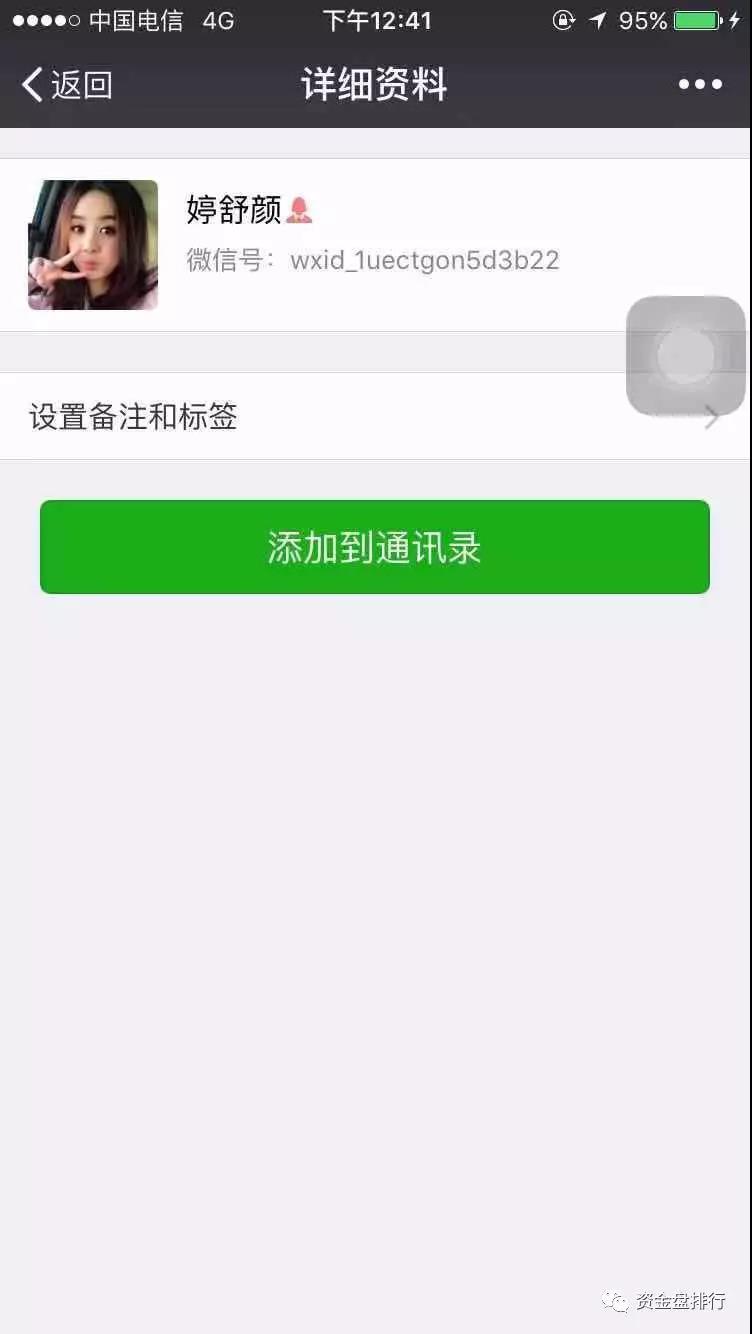Open the AssistiveTouch floating button

click(x=686, y=356)
